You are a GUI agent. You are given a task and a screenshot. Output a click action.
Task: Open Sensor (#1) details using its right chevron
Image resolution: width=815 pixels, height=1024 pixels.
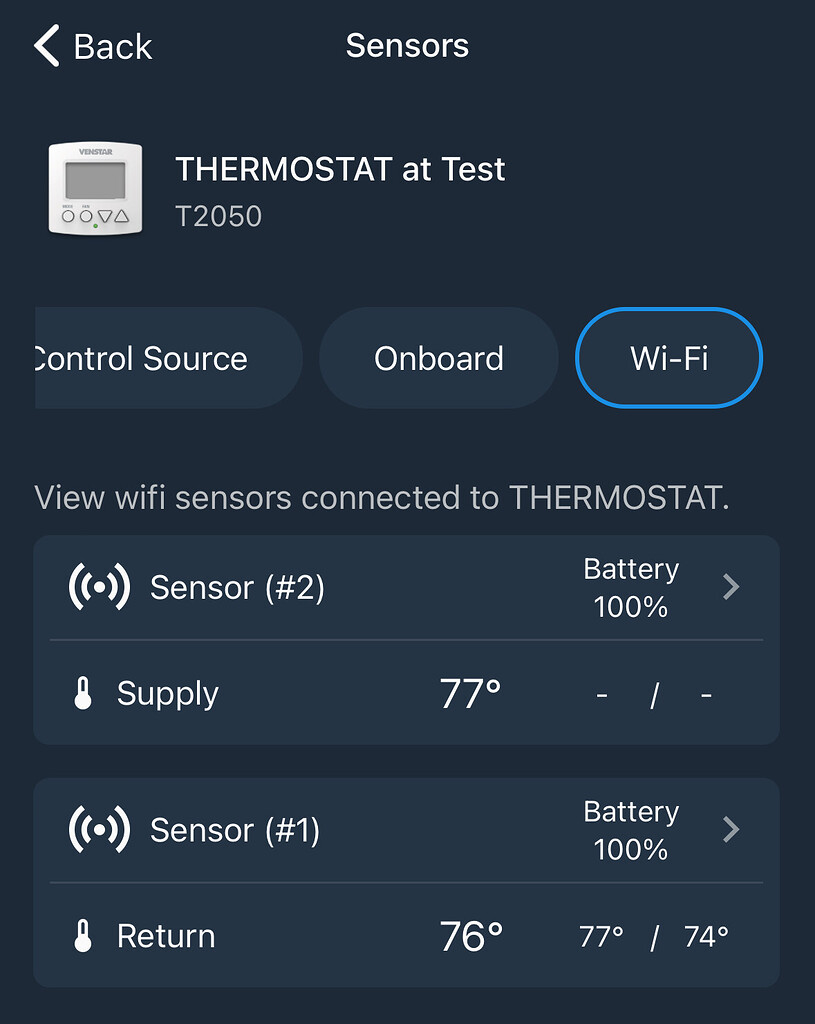[731, 829]
